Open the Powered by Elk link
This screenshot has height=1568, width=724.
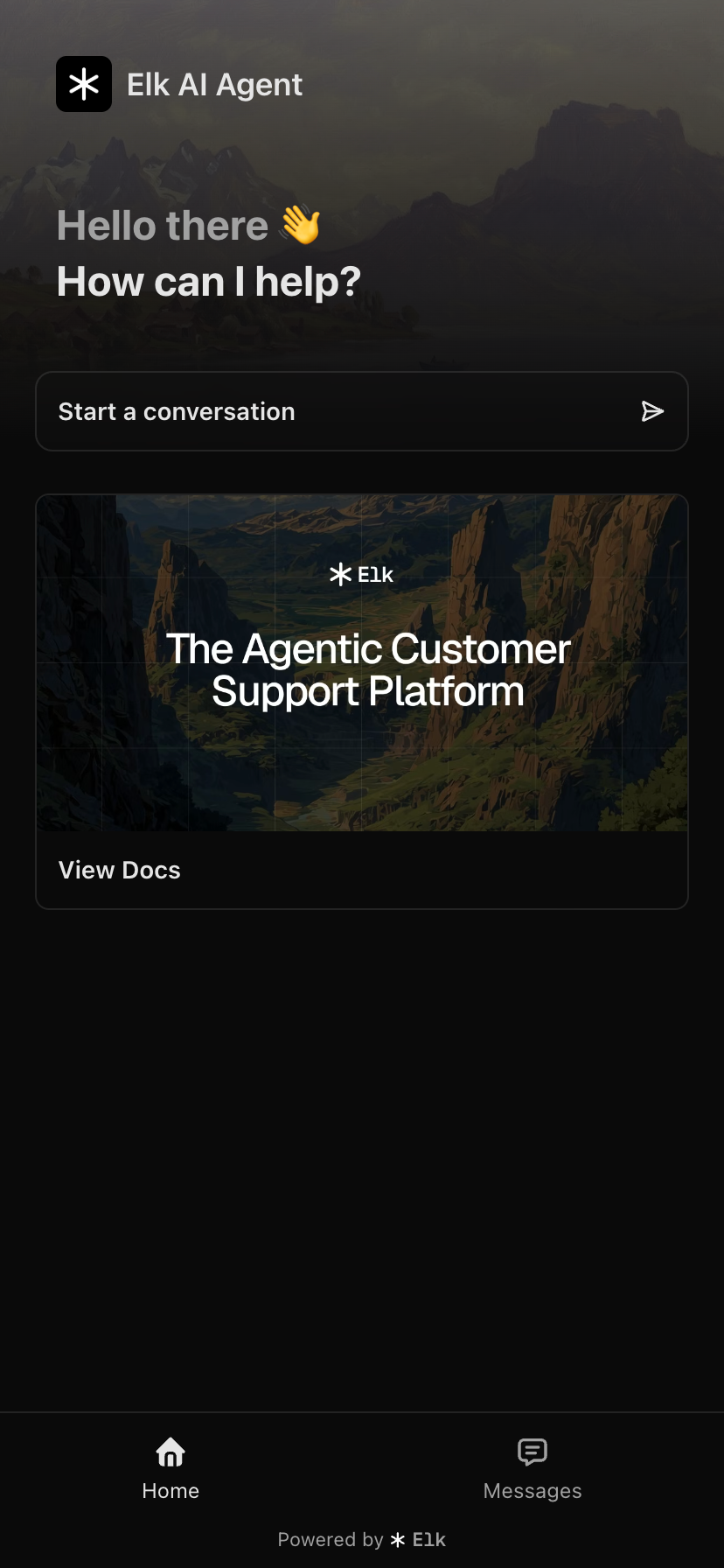coord(362,1539)
